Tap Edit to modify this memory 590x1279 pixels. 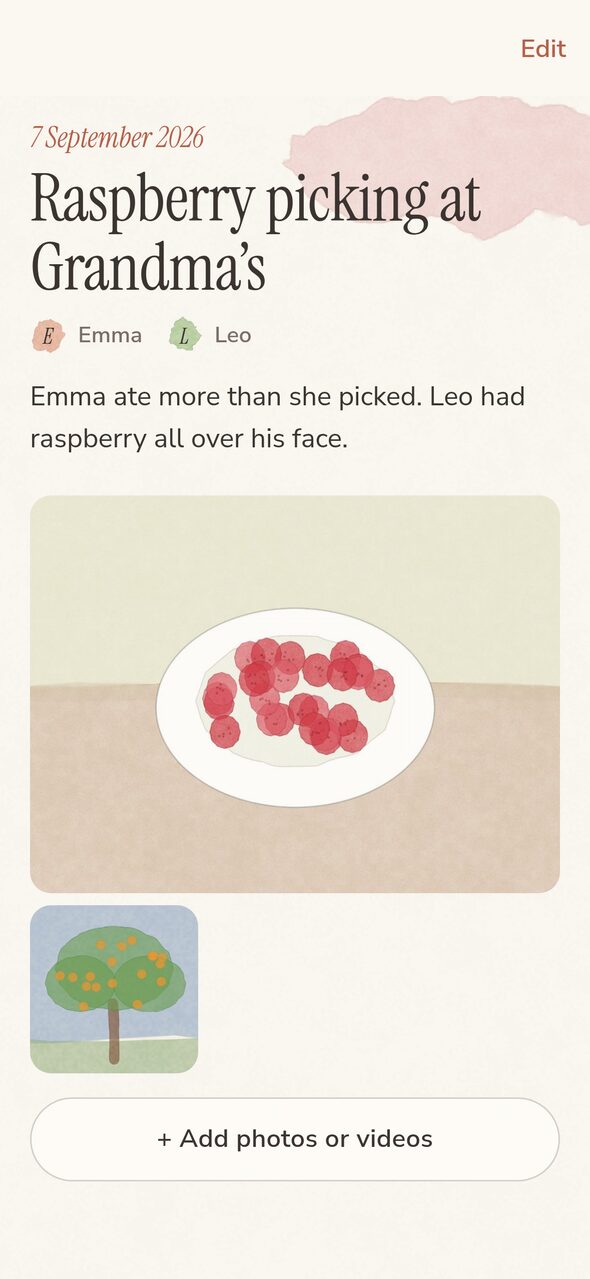click(x=543, y=48)
